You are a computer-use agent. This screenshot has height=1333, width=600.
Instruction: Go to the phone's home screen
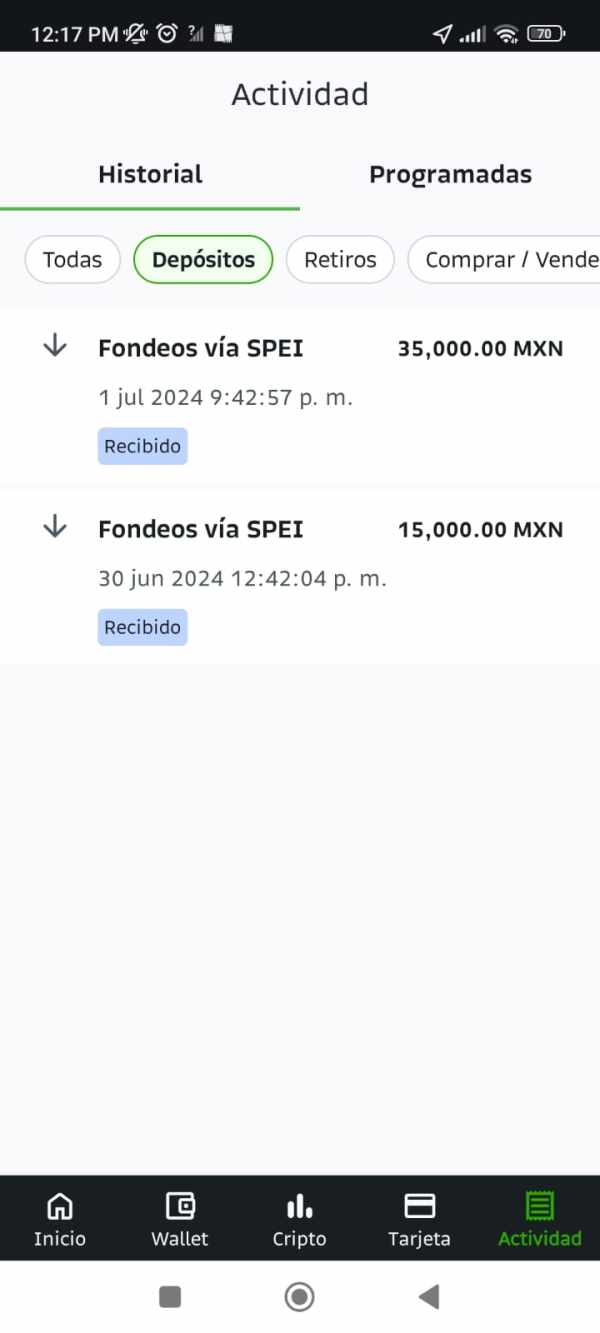tap(299, 1297)
